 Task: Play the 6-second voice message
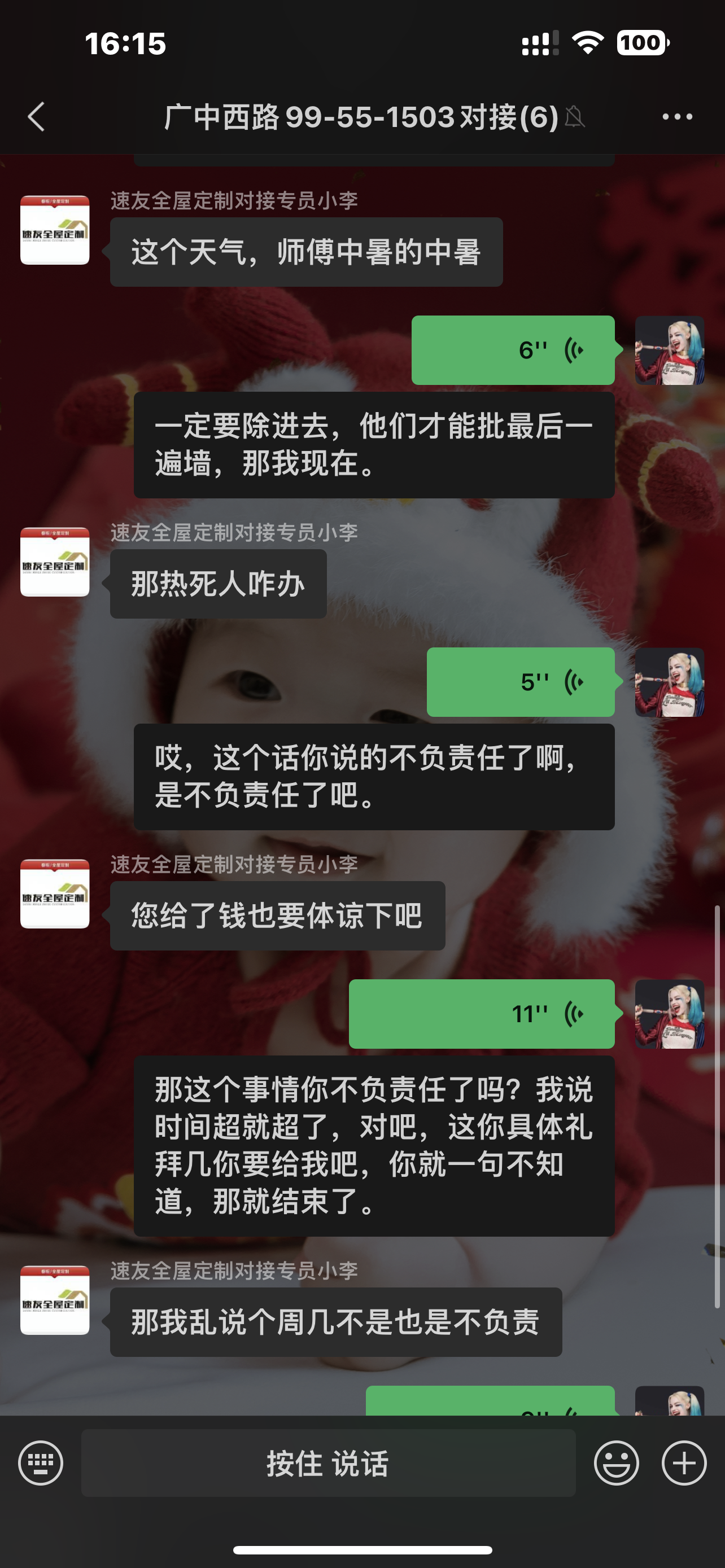click(x=513, y=350)
